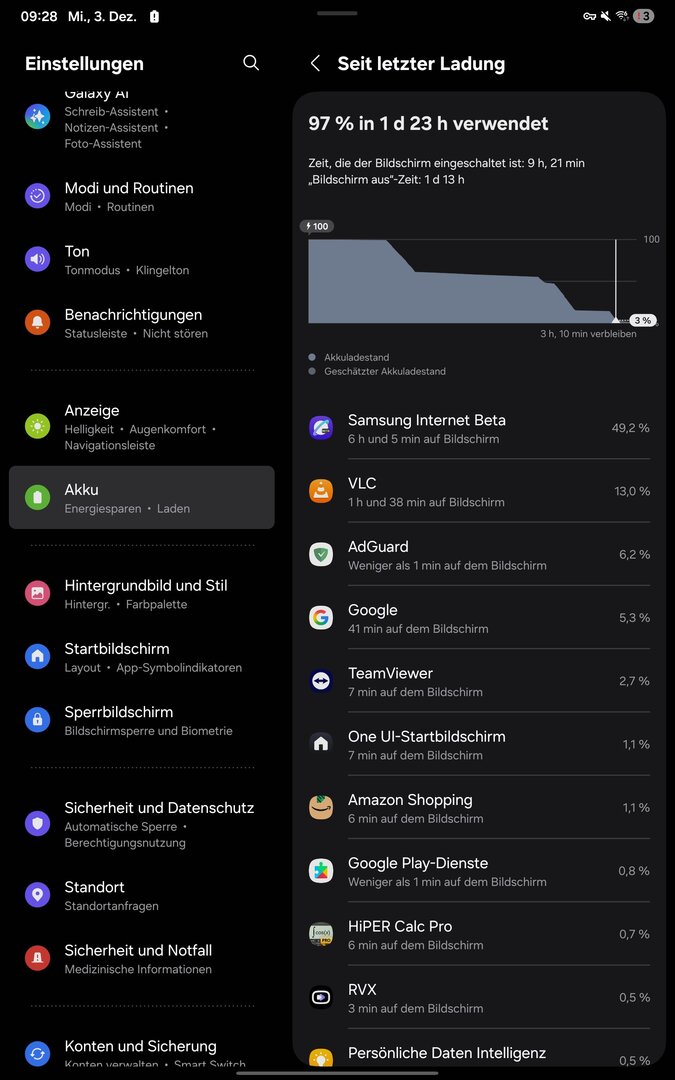675x1080 pixels.
Task: Open Hintergrundbild und Stil
Action: point(141,594)
